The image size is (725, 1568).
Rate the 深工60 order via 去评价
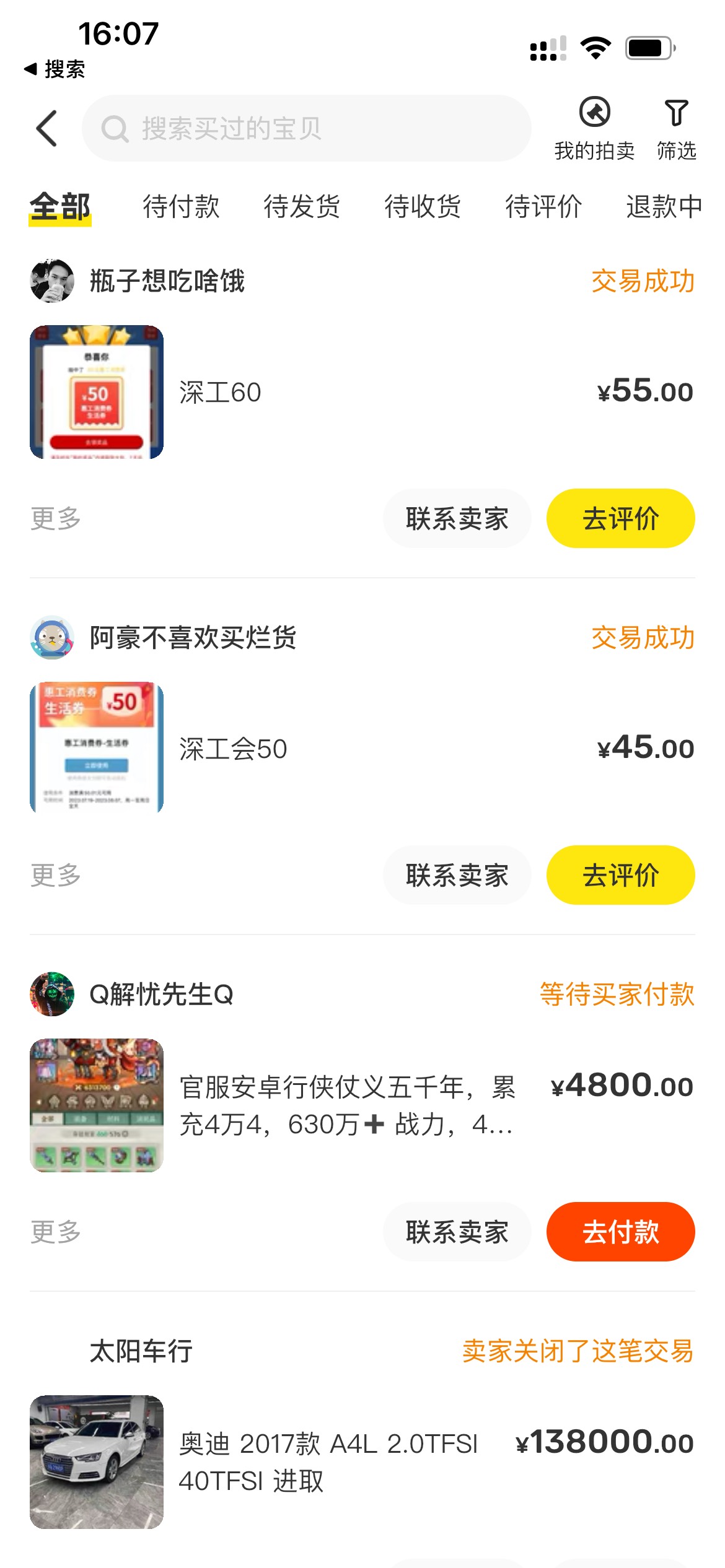(620, 519)
